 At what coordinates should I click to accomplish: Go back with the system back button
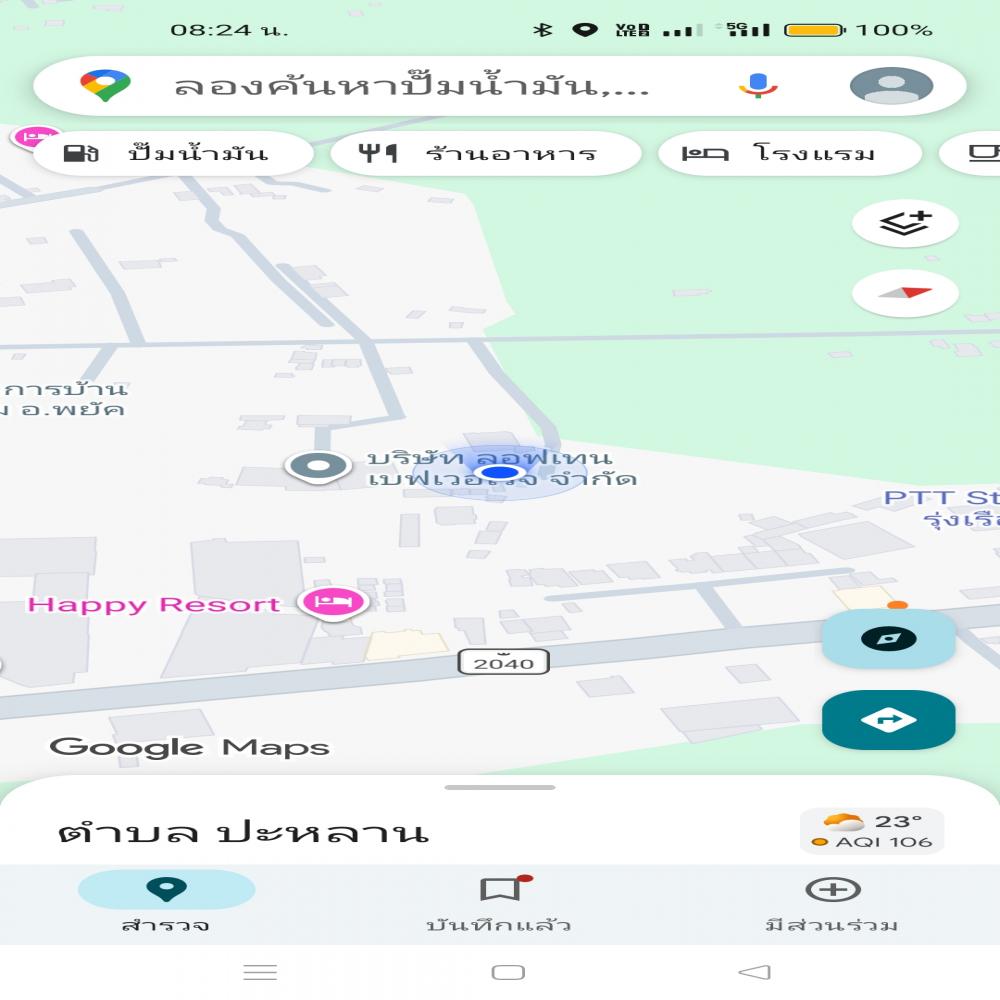pos(754,972)
